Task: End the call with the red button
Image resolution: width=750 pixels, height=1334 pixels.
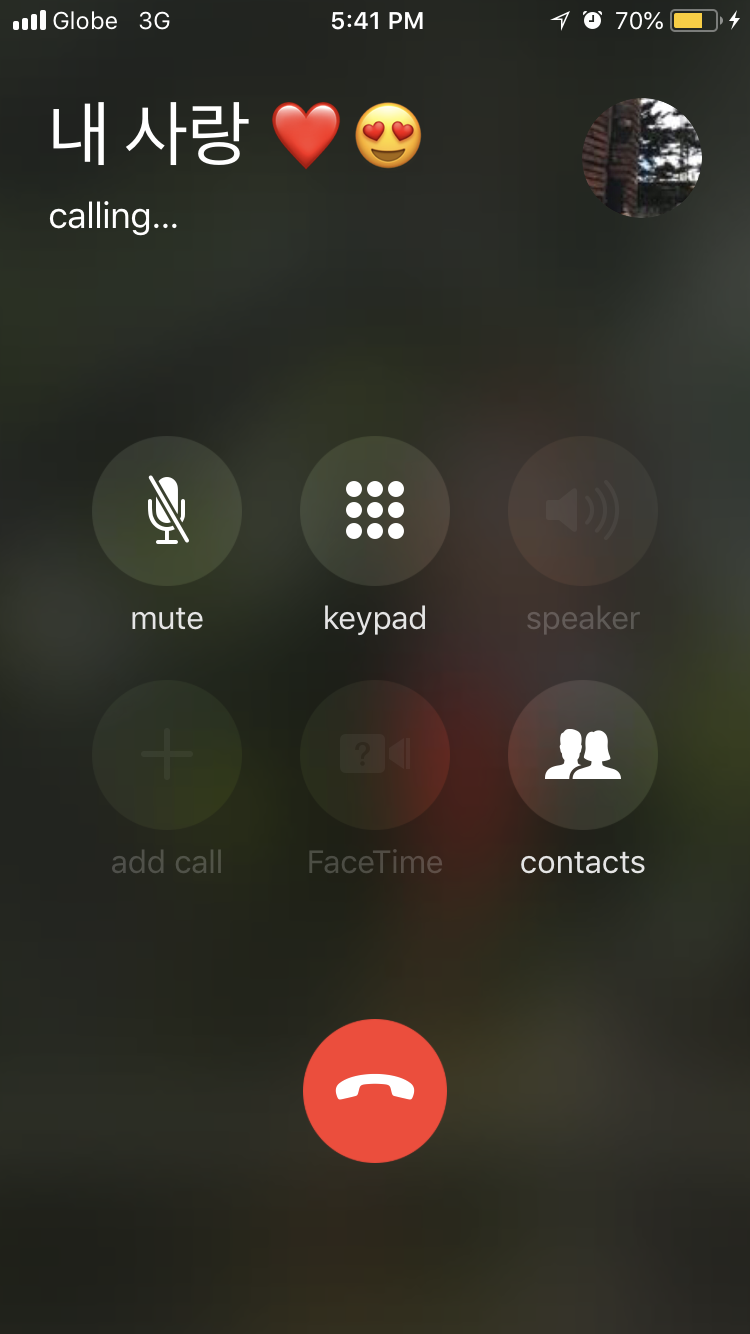Action: tap(375, 1090)
